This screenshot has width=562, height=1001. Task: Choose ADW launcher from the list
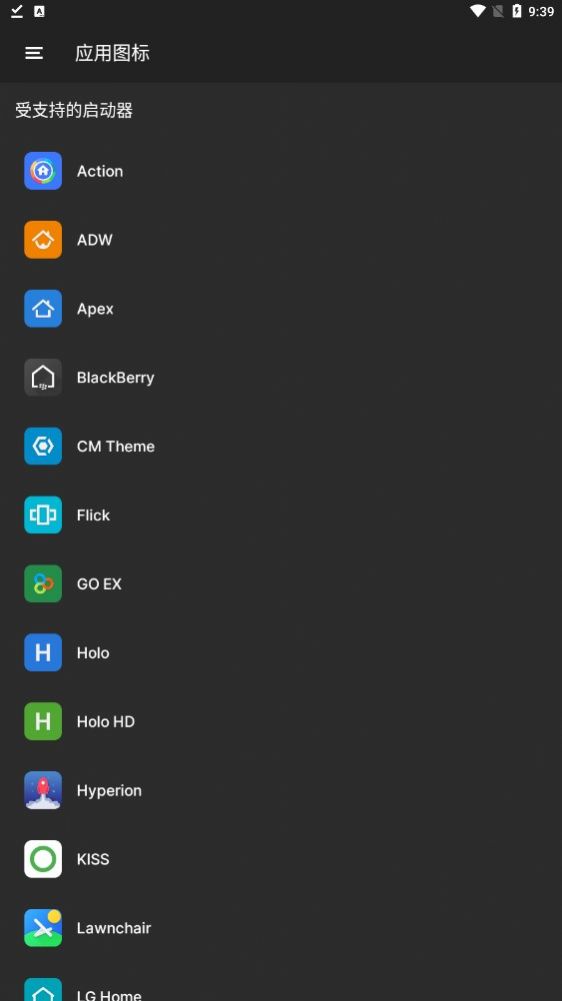coord(281,240)
